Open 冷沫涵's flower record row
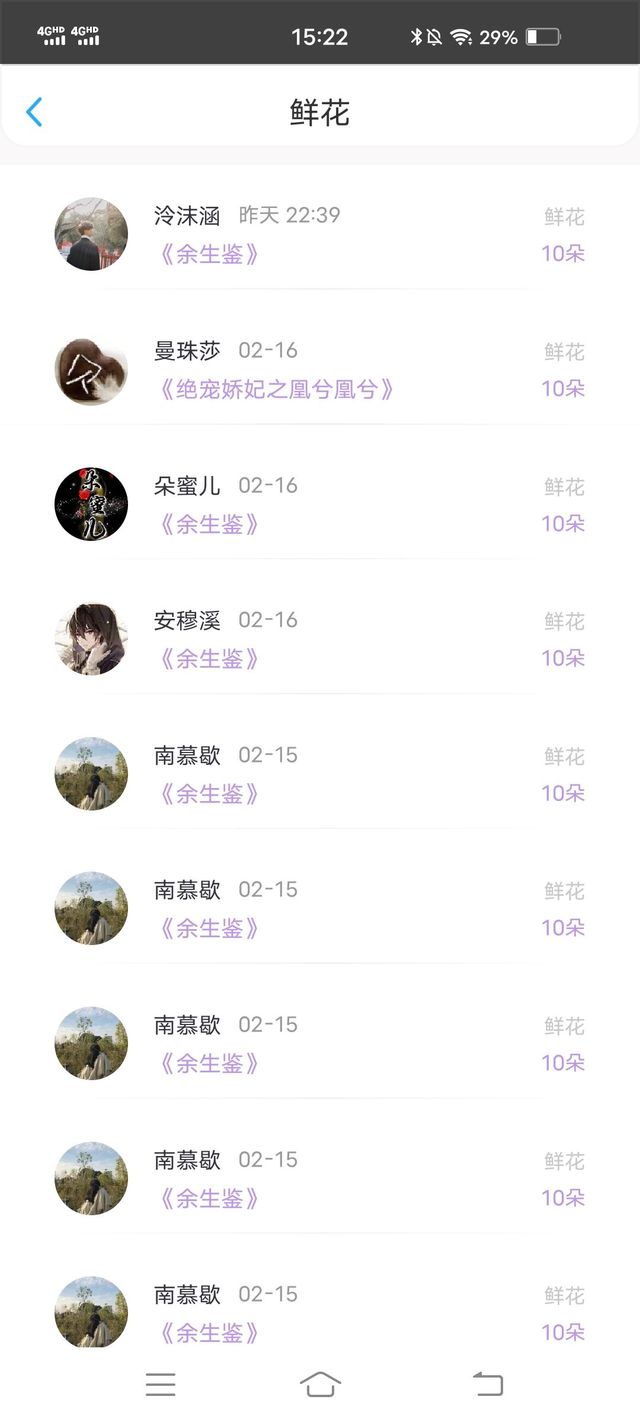The height and width of the screenshot is (1422, 640). [x=320, y=234]
